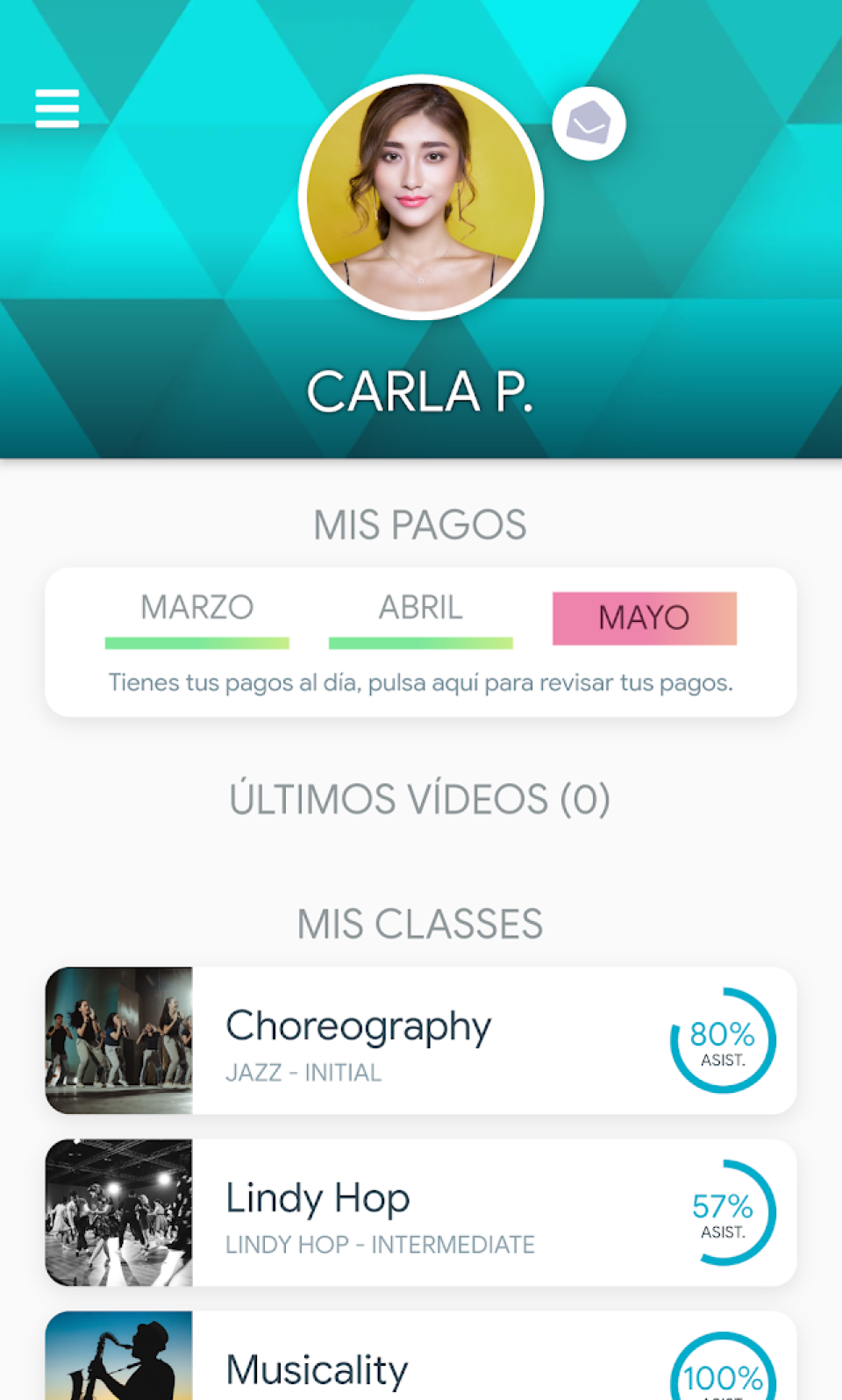Tap the message to review your payments
The image size is (842, 1400).
(x=420, y=682)
